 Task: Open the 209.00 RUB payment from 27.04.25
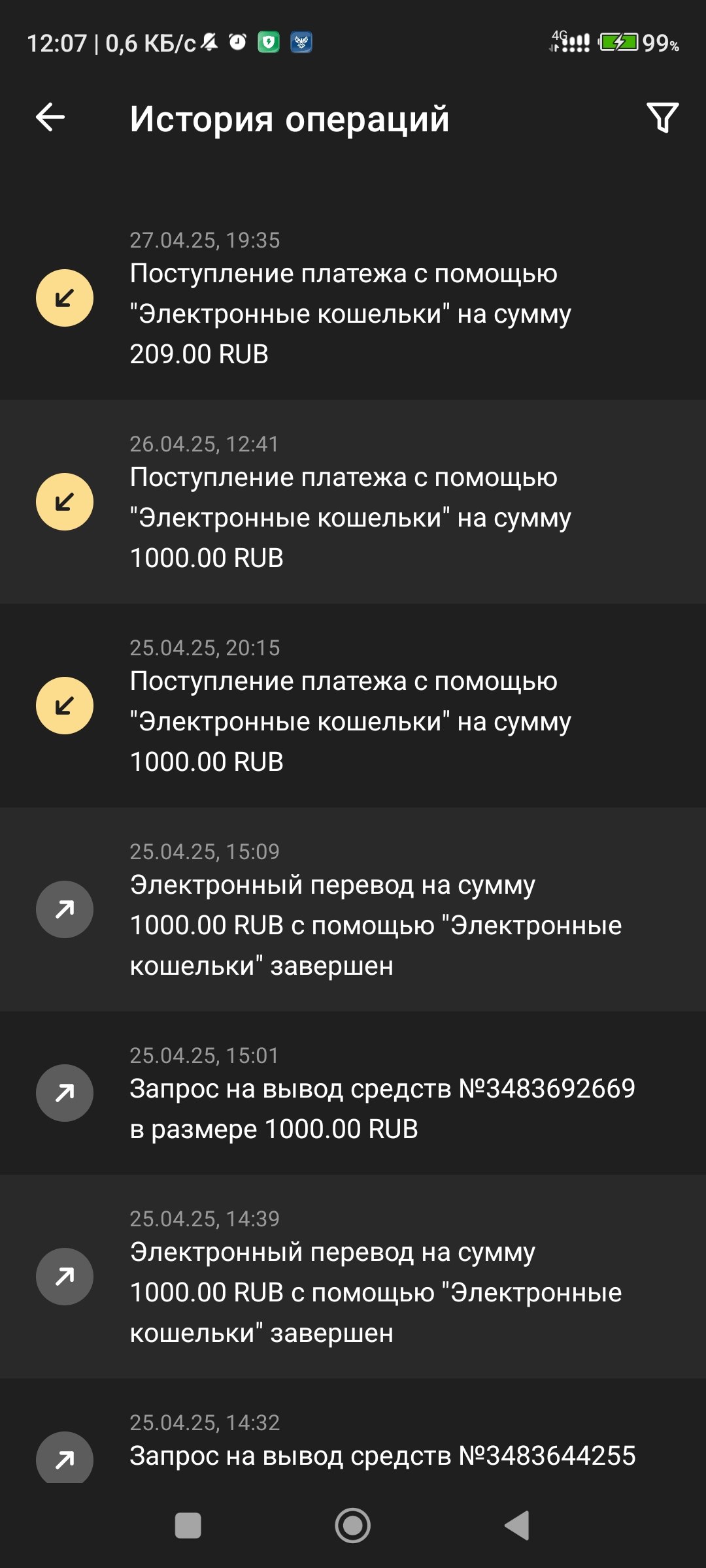(353, 298)
